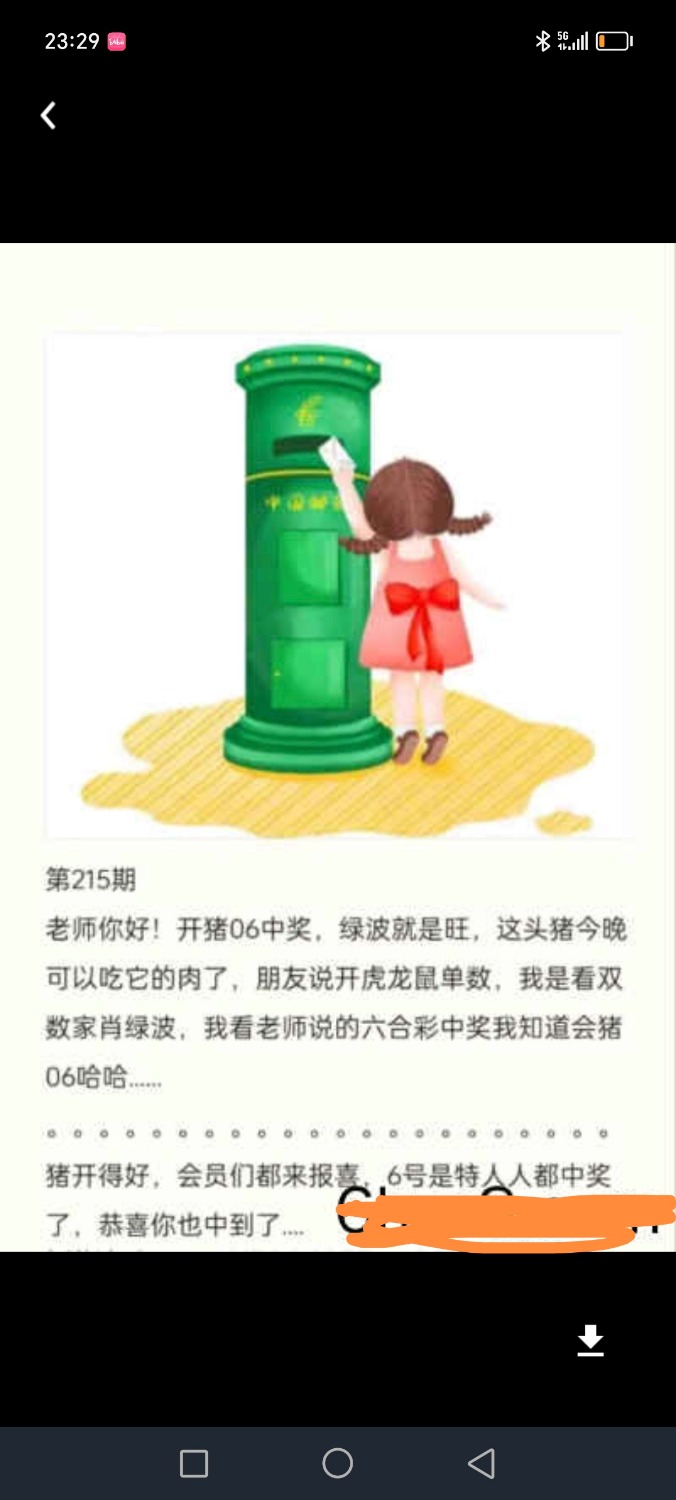
Task: Go back using the top-left arrow
Action: pyautogui.click(x=48, y=116)
